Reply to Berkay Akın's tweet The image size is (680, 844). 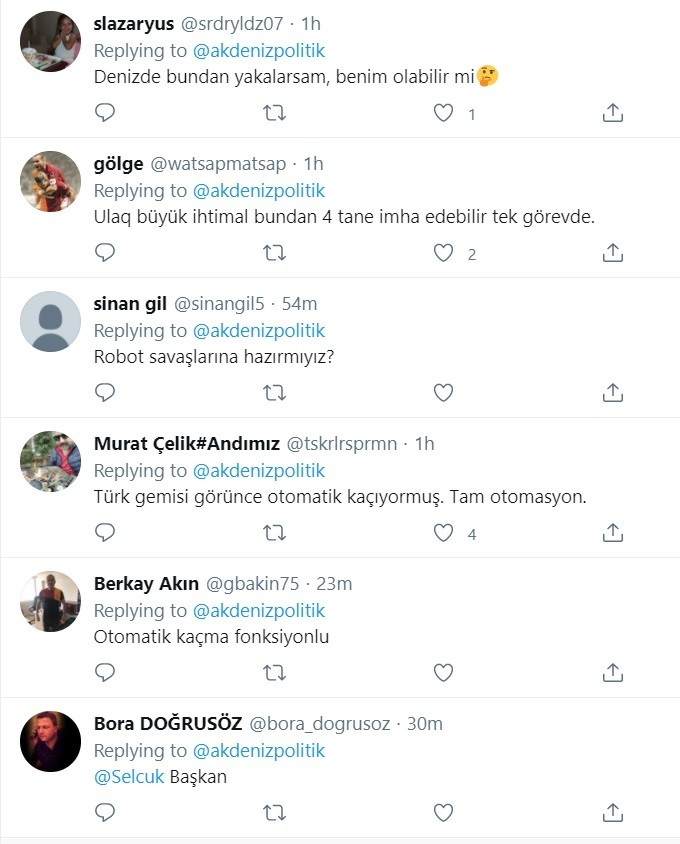[x=105, y=674]
